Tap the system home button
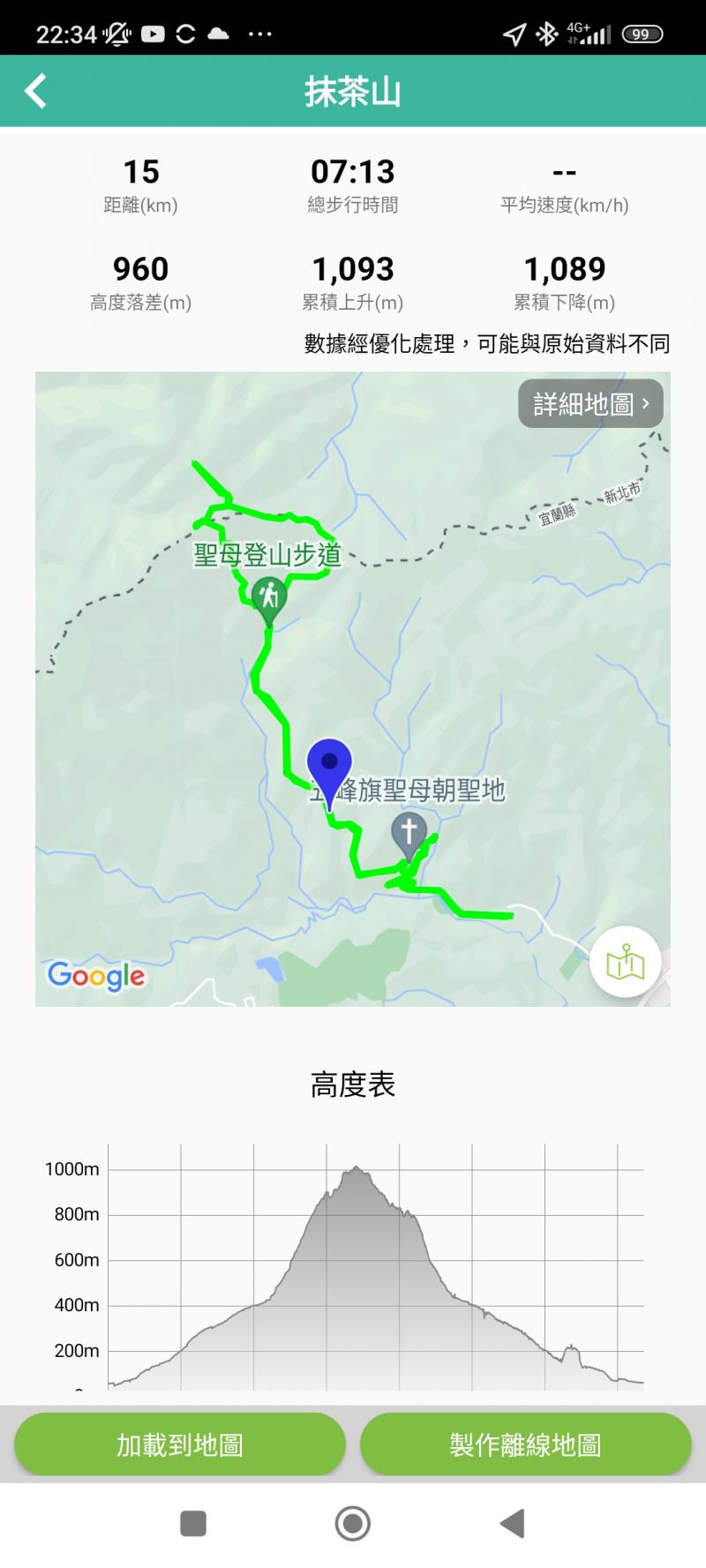The image size is (706, 1568). pos(353,1523)
